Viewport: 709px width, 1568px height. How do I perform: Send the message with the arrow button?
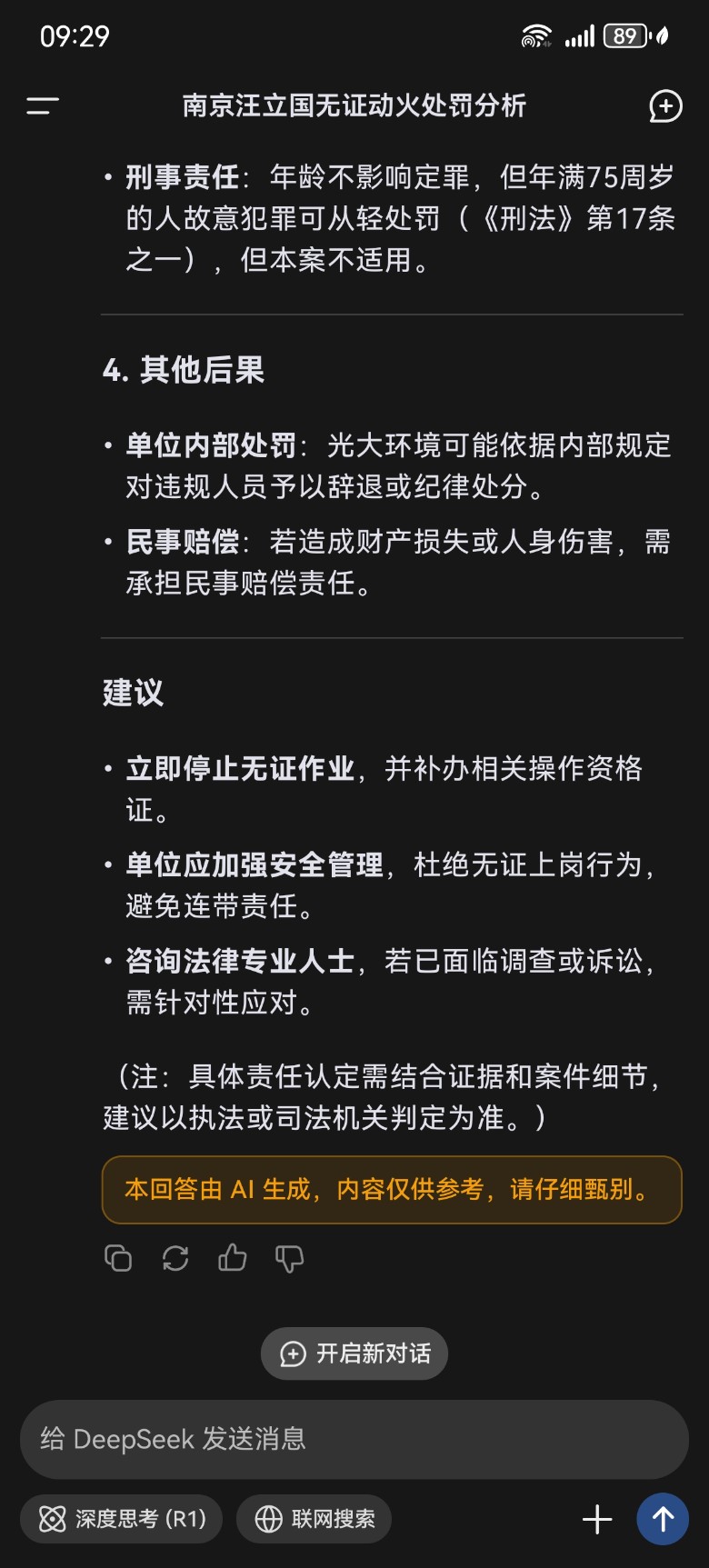tap(663, 1519)
